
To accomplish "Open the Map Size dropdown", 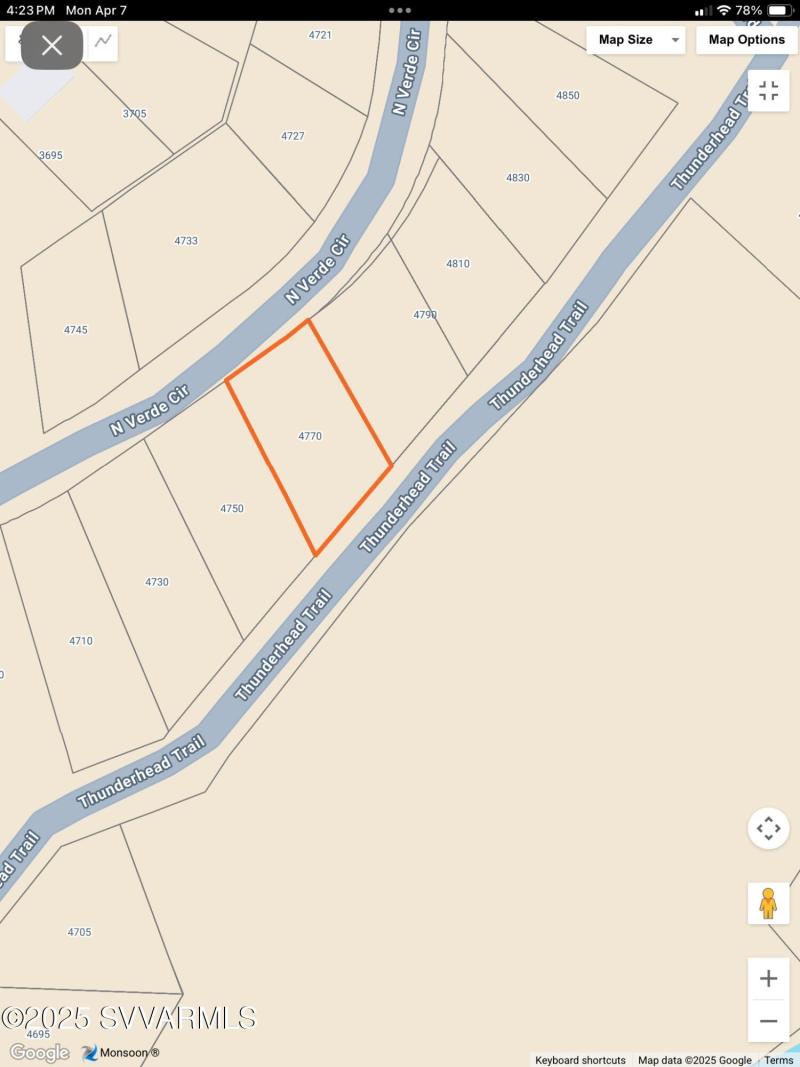I will click(x=636, y=40).
